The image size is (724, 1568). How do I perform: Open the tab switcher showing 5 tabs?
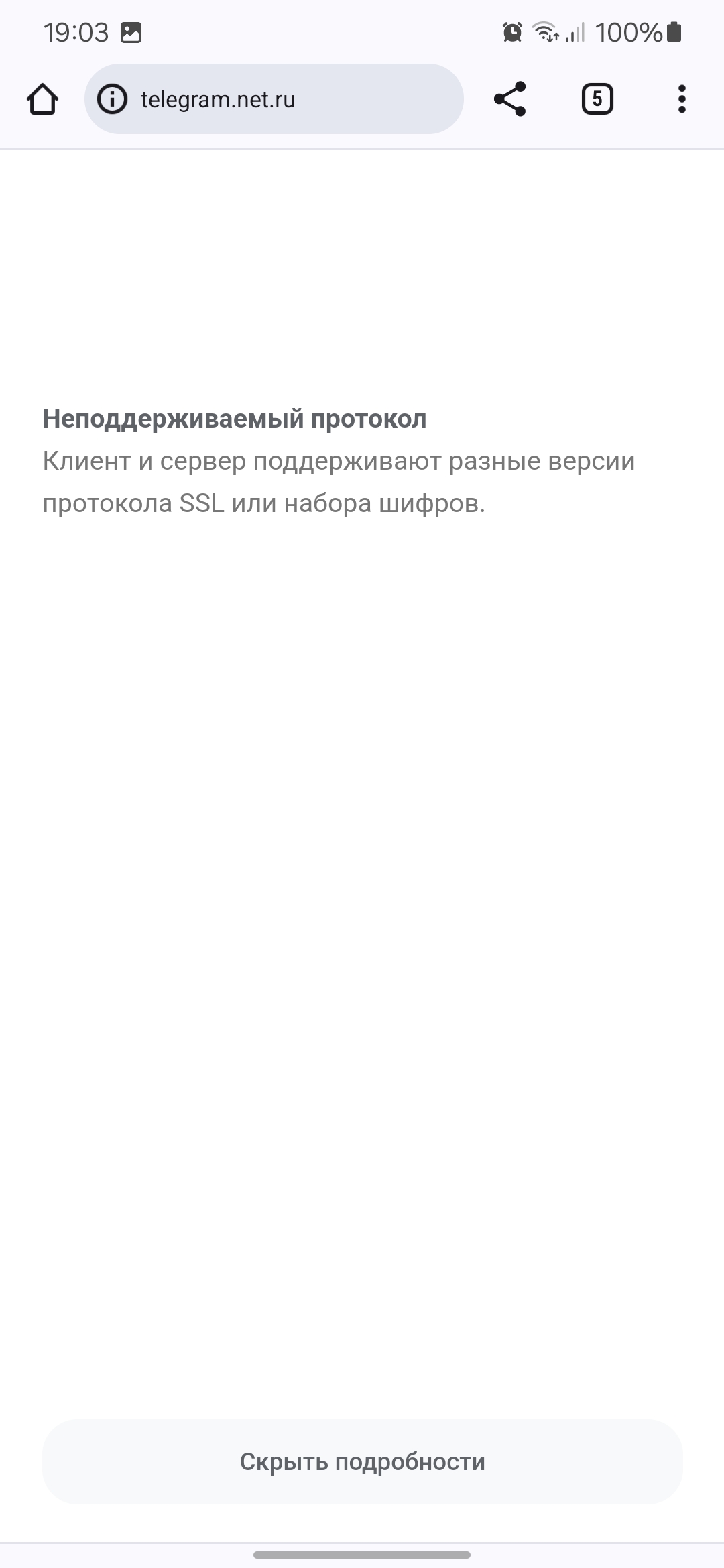click(x=597, y=99)
